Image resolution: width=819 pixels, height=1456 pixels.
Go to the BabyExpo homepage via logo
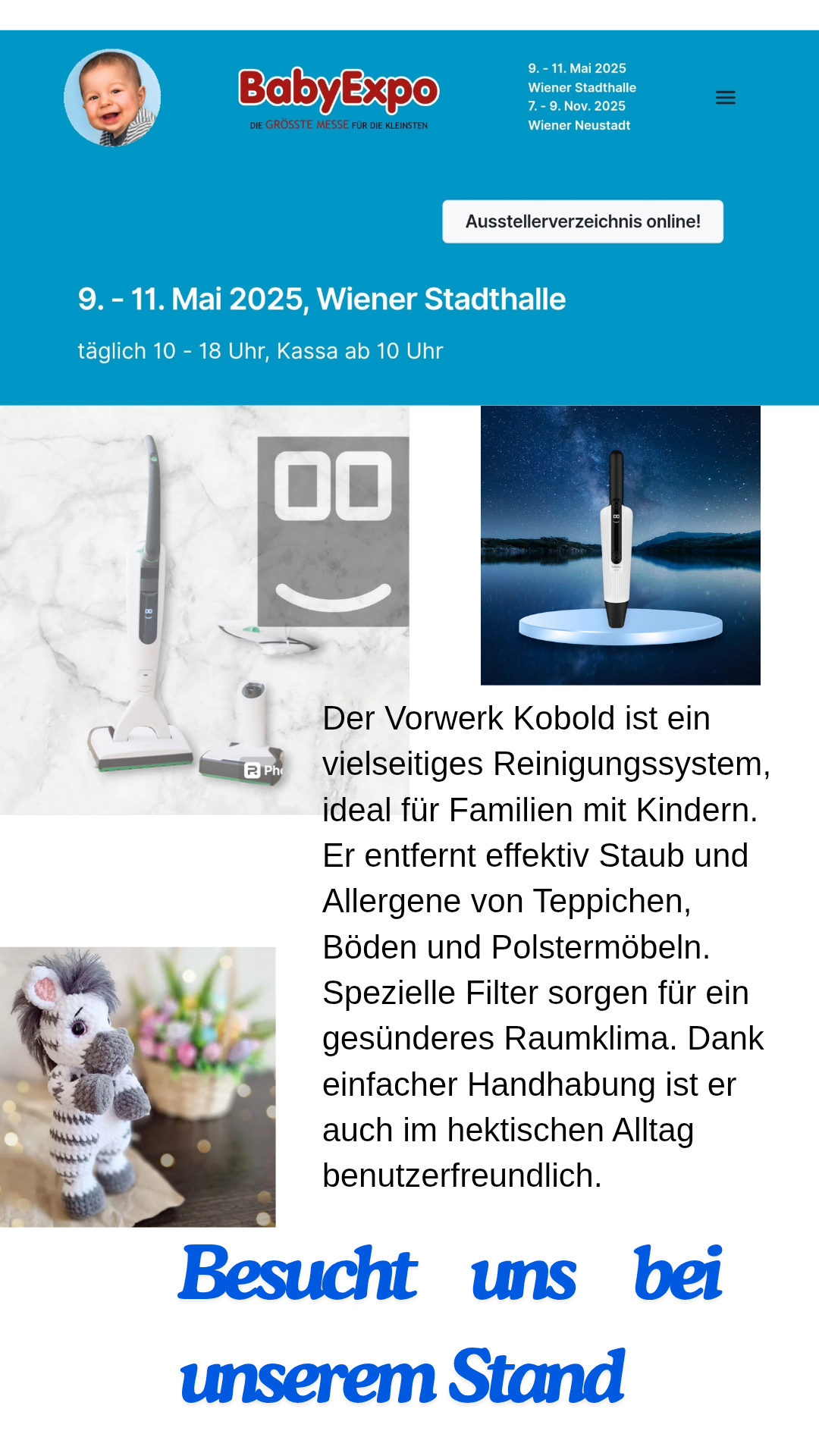click(338, 98)
